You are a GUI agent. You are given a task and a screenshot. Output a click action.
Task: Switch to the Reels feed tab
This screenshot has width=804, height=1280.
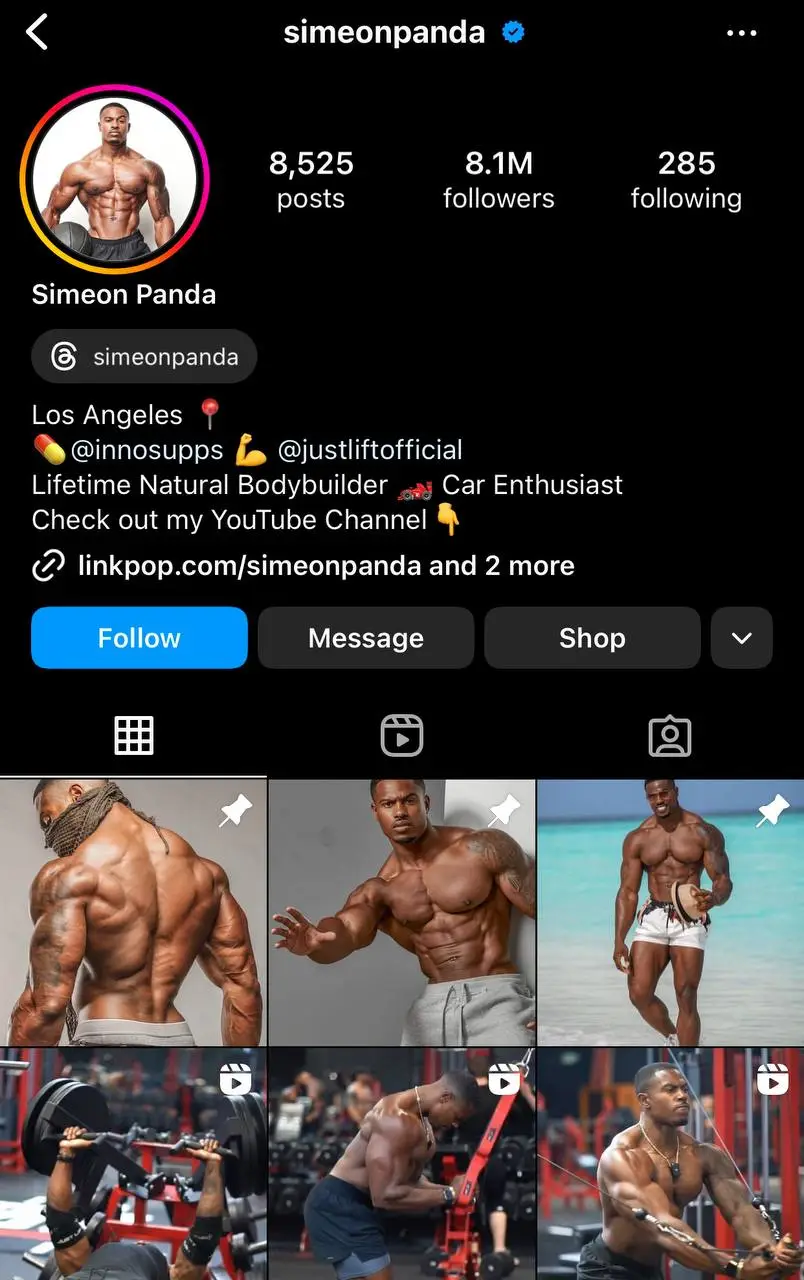[x=402, y=735]
